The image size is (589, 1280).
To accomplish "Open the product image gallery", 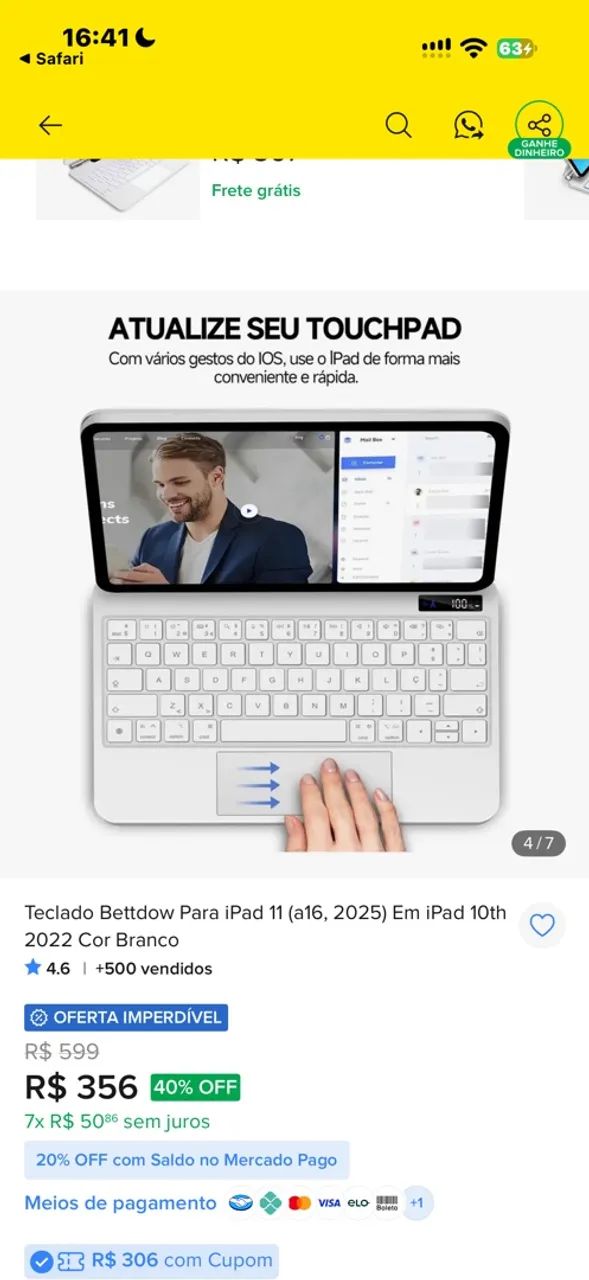I will coord(294,584).
